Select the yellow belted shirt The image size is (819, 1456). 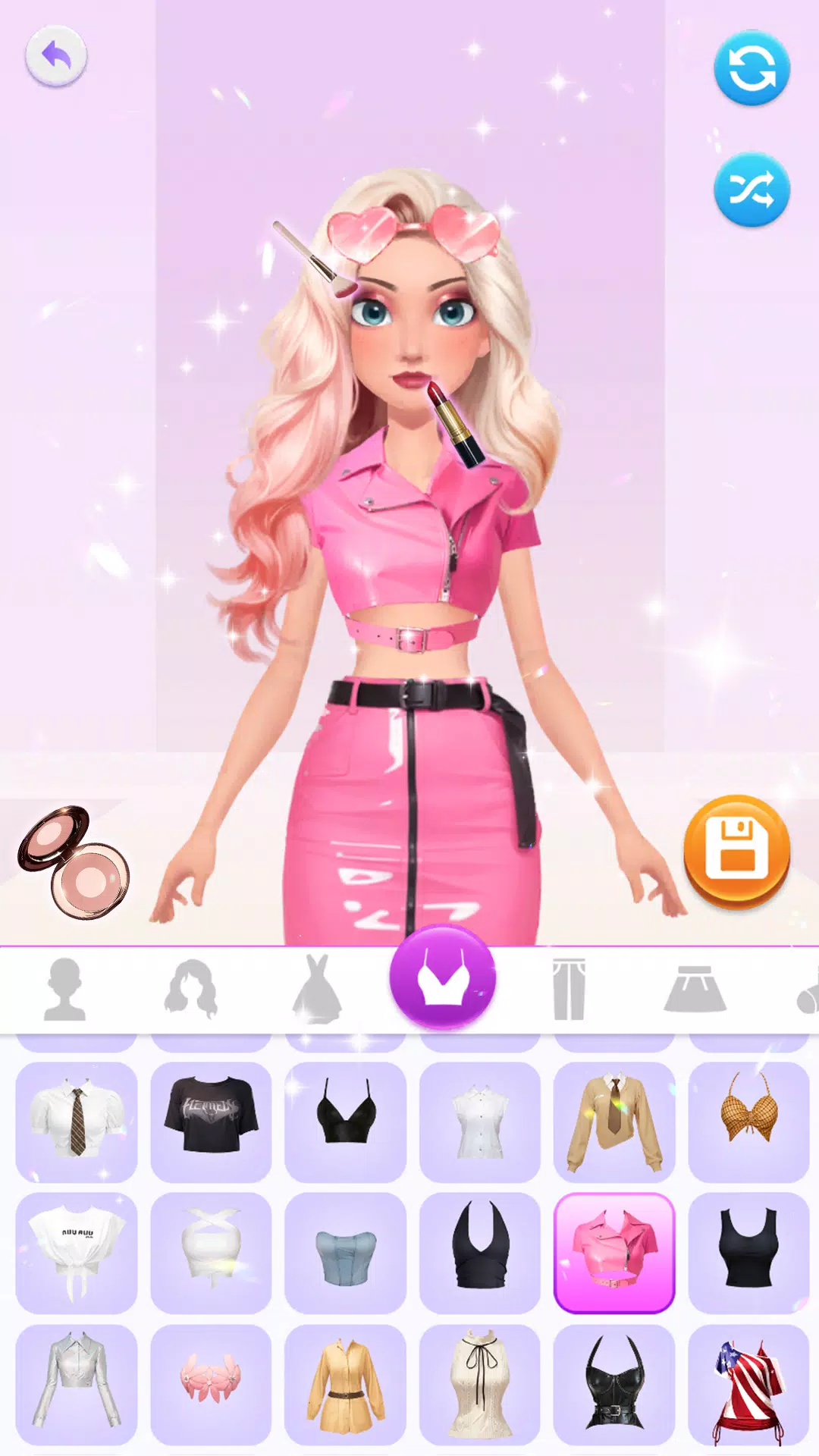346,1385
